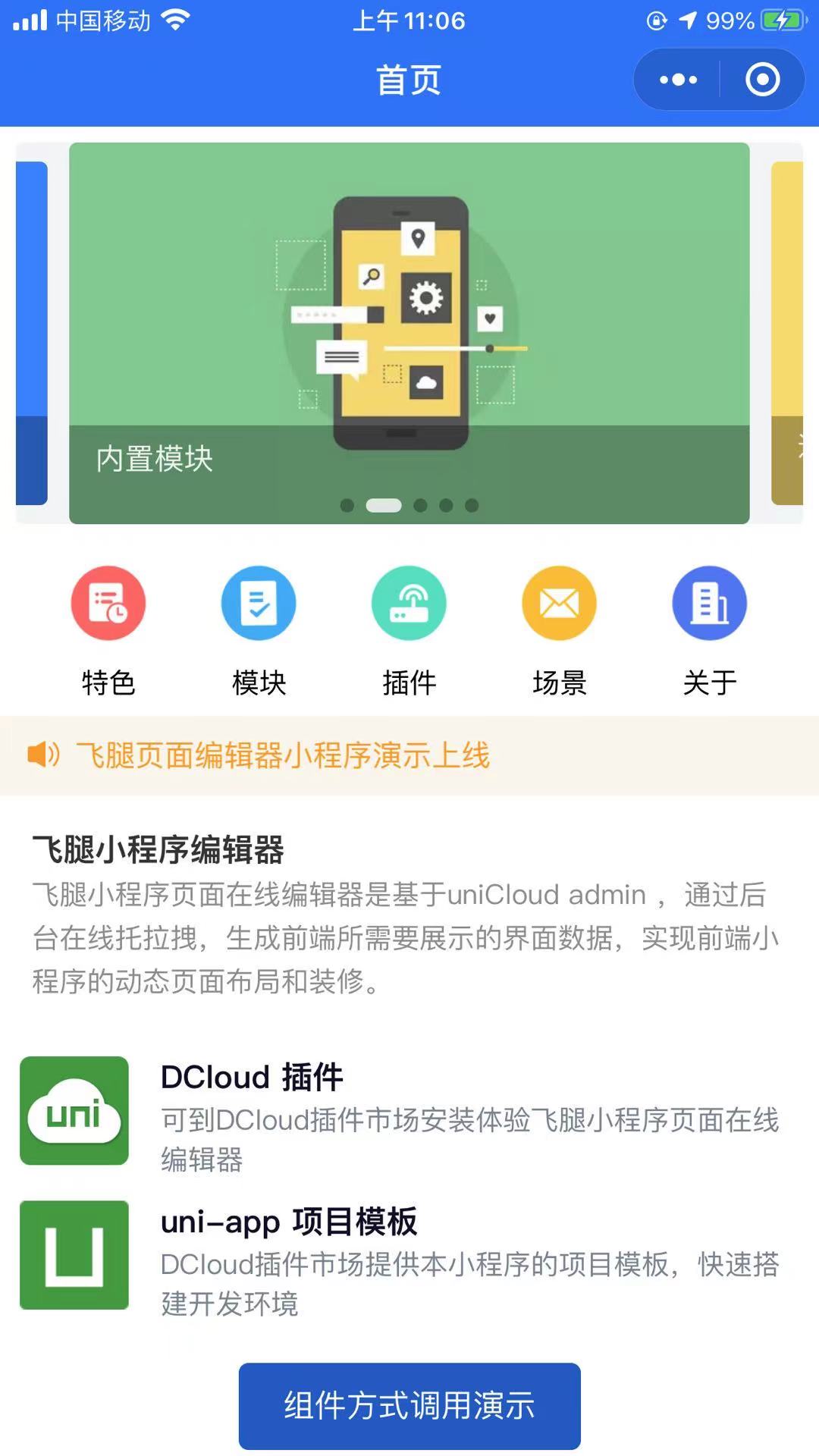Open the DCloud 插件 entry
The width and height of the screenshot is (819, 1456).
(x=409, y=1111)
